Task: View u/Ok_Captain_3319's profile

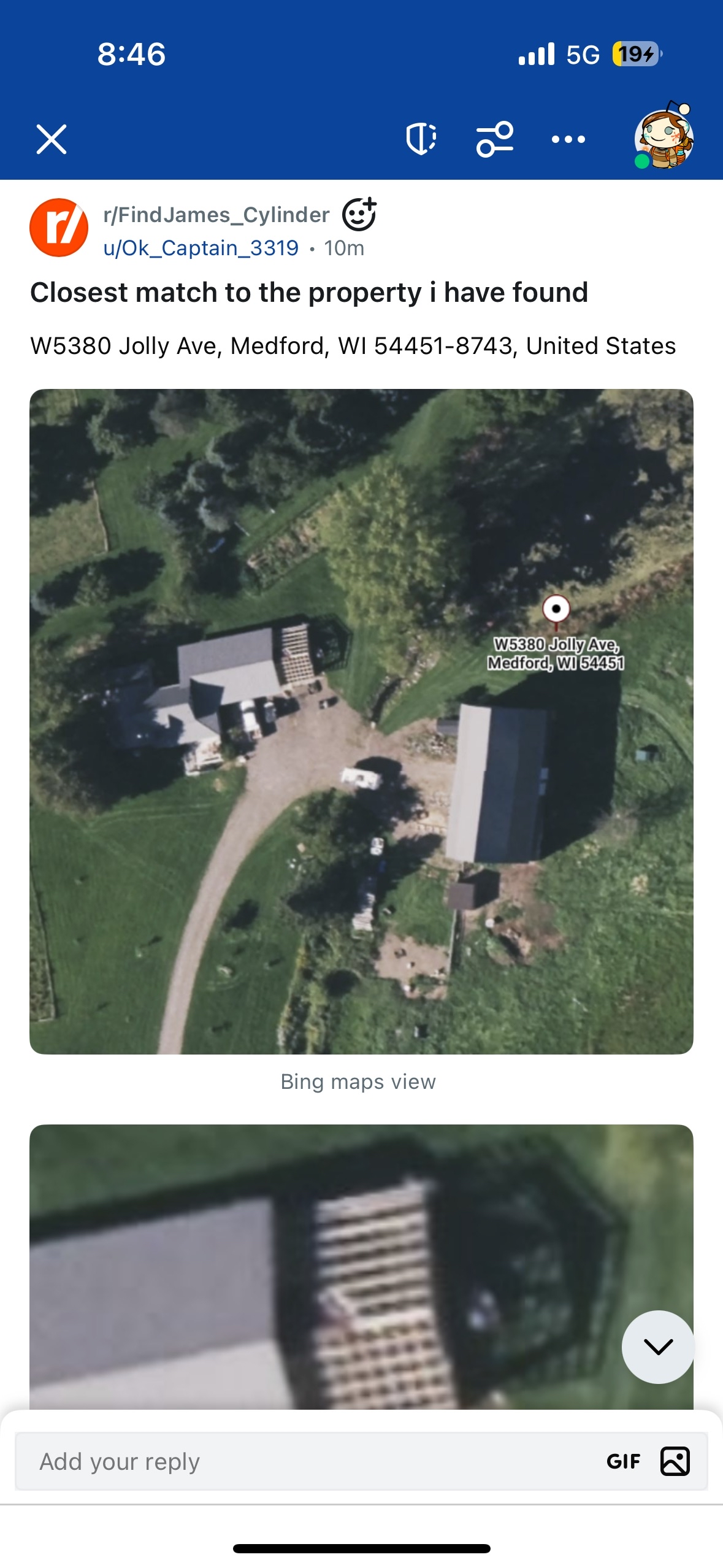Action: (201, 248)
